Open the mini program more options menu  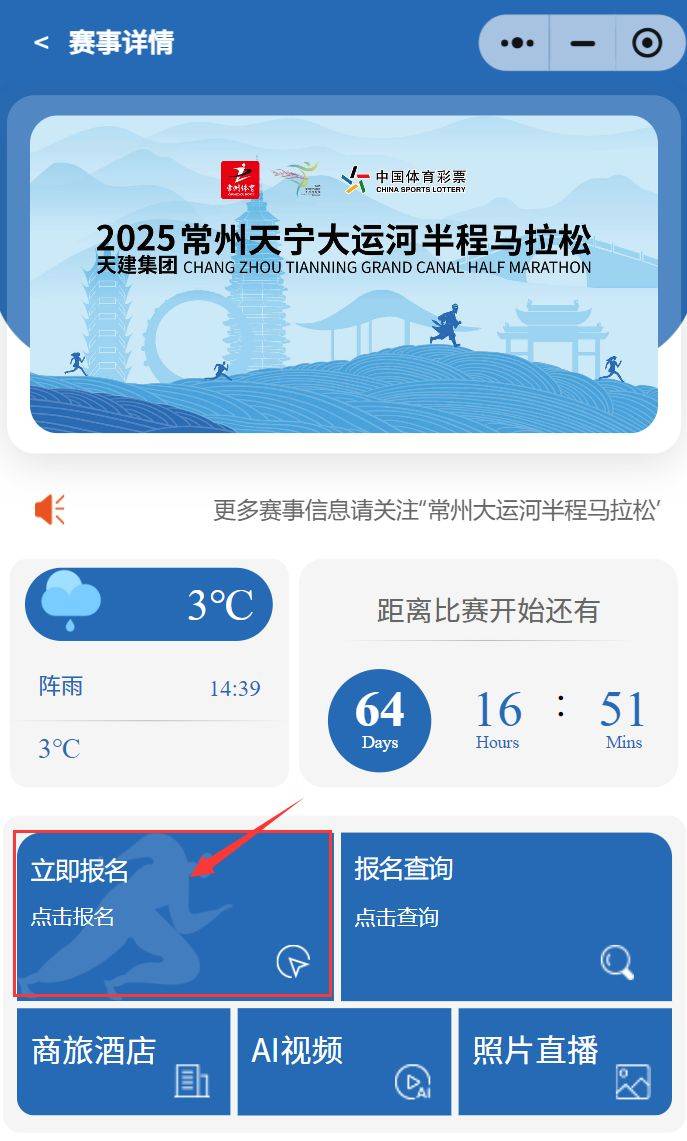click(x=517, y=43)
